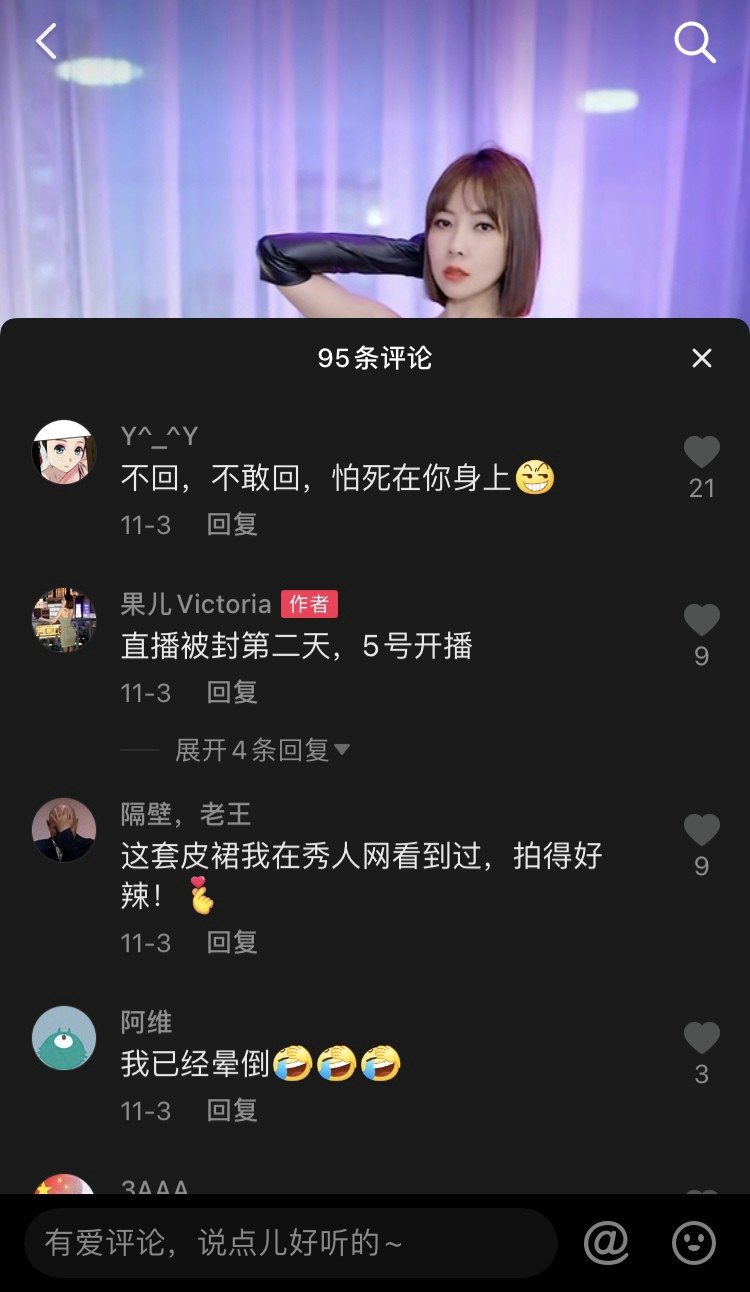Open Y^_^Y's profile avatar
Viewport: 750px width, 1292px height.
64,452
